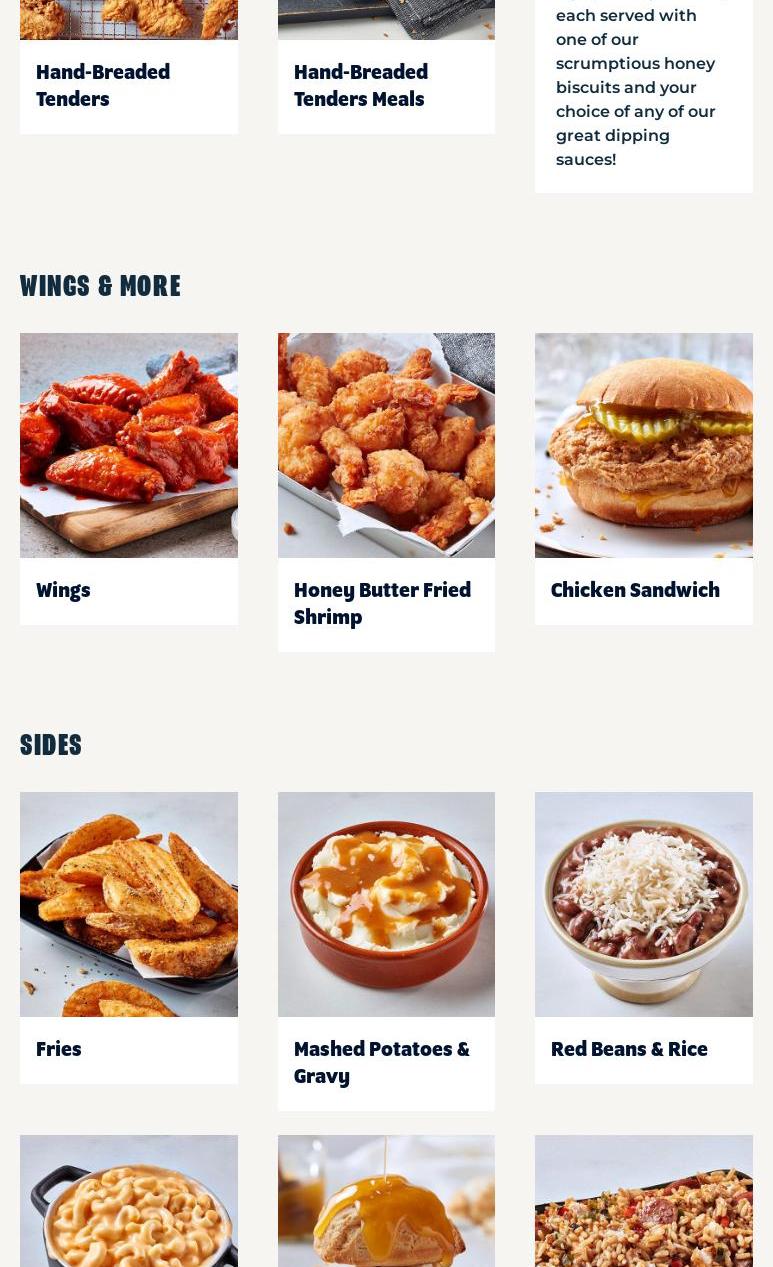Select the Hand-Breaded Tenders Meals card

386,85
